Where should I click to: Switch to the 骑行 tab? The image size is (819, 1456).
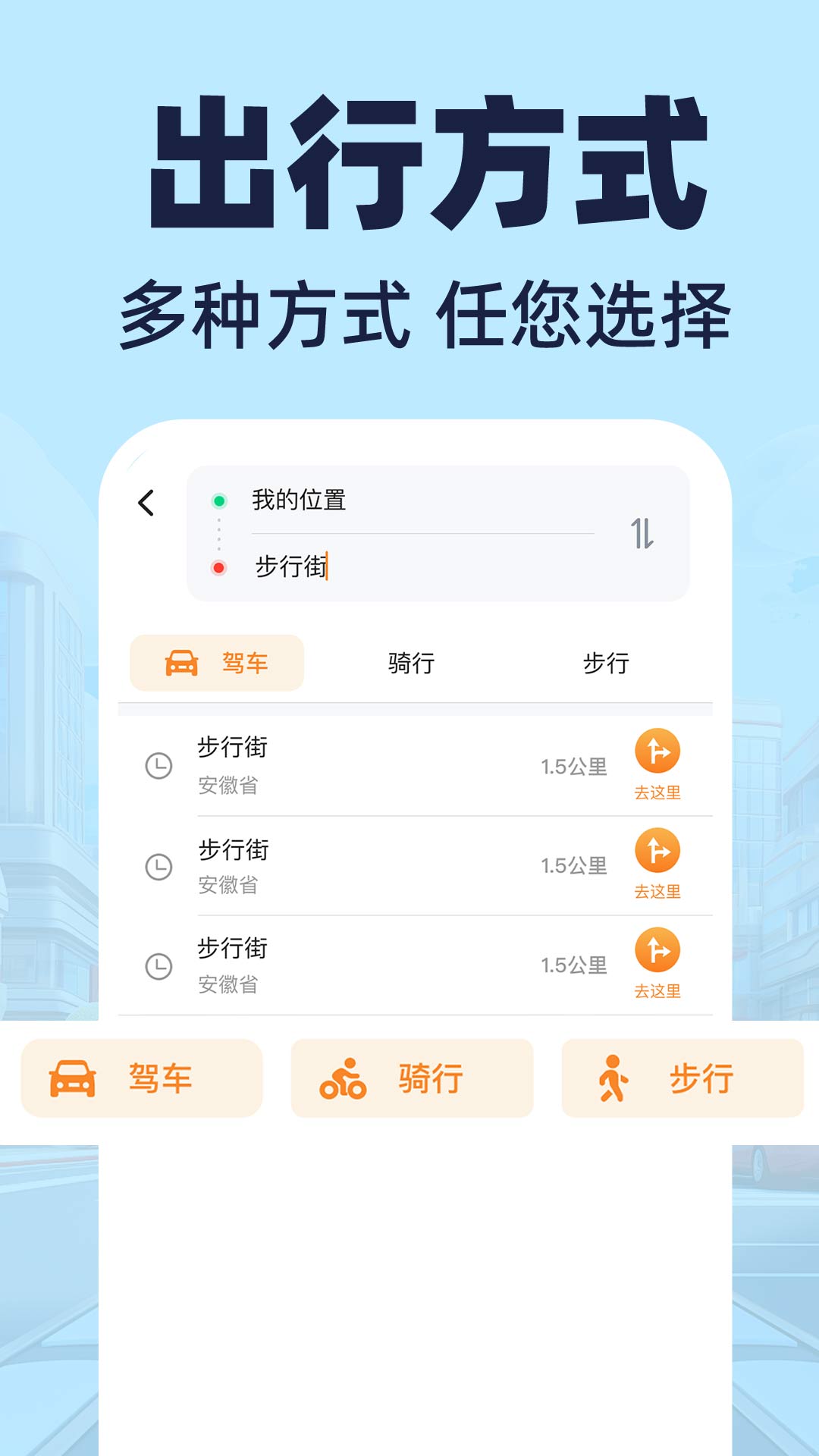point(409,662)
